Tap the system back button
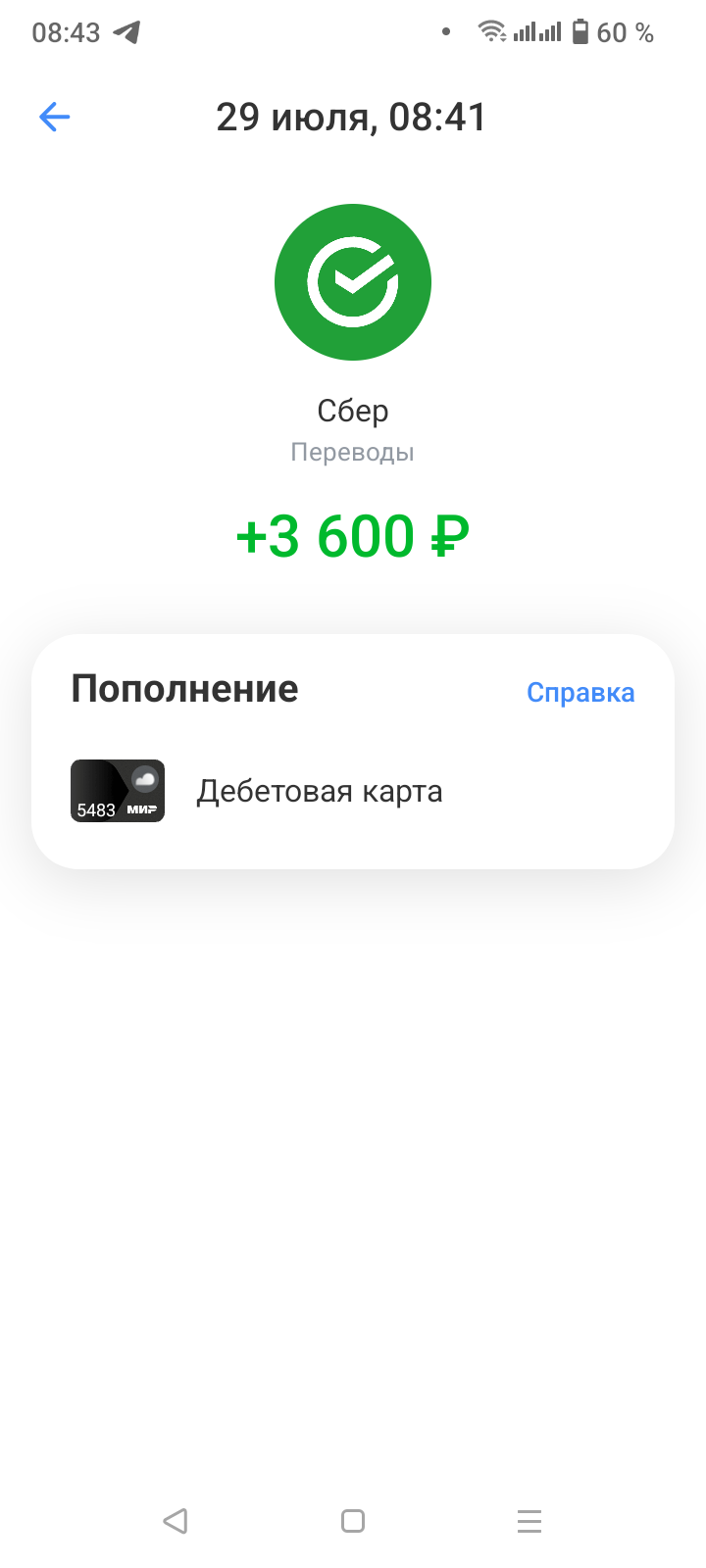Screen dimensions: 706x1568 pyautogui.click(x=176, y=1521)
